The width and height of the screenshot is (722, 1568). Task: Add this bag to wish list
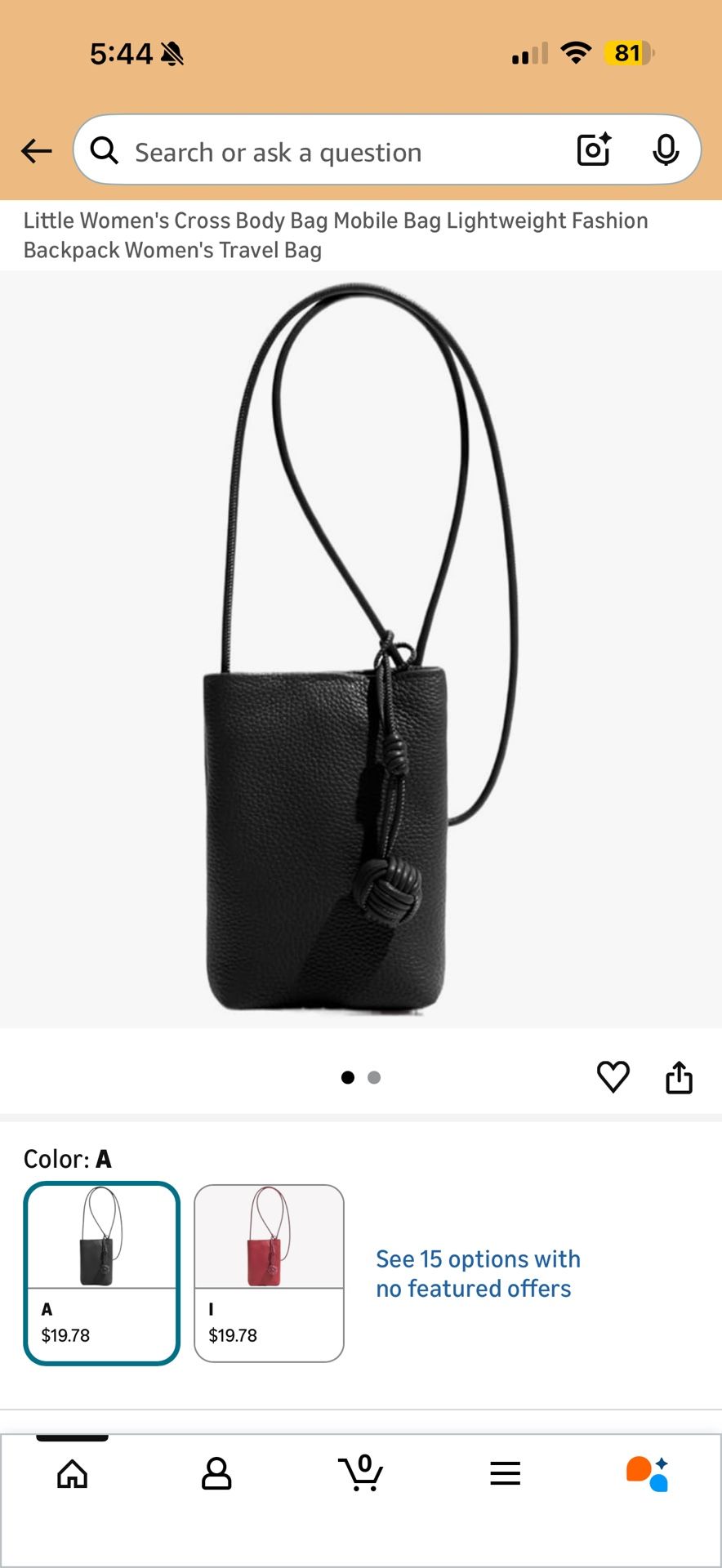pyautogui.click(x=613, y=1076)
